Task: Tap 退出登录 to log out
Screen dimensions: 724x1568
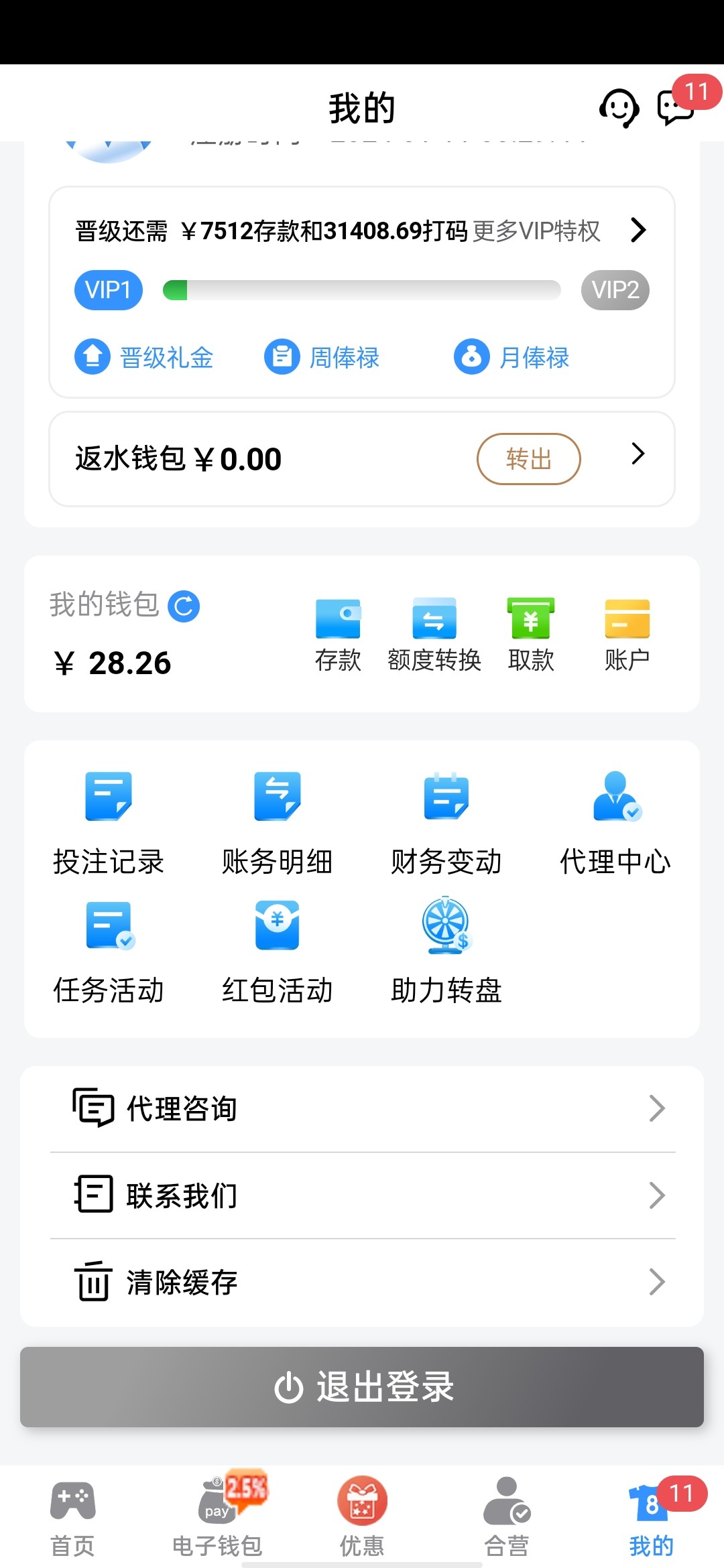Action: pyautogui.click(x=362, y=1386)
